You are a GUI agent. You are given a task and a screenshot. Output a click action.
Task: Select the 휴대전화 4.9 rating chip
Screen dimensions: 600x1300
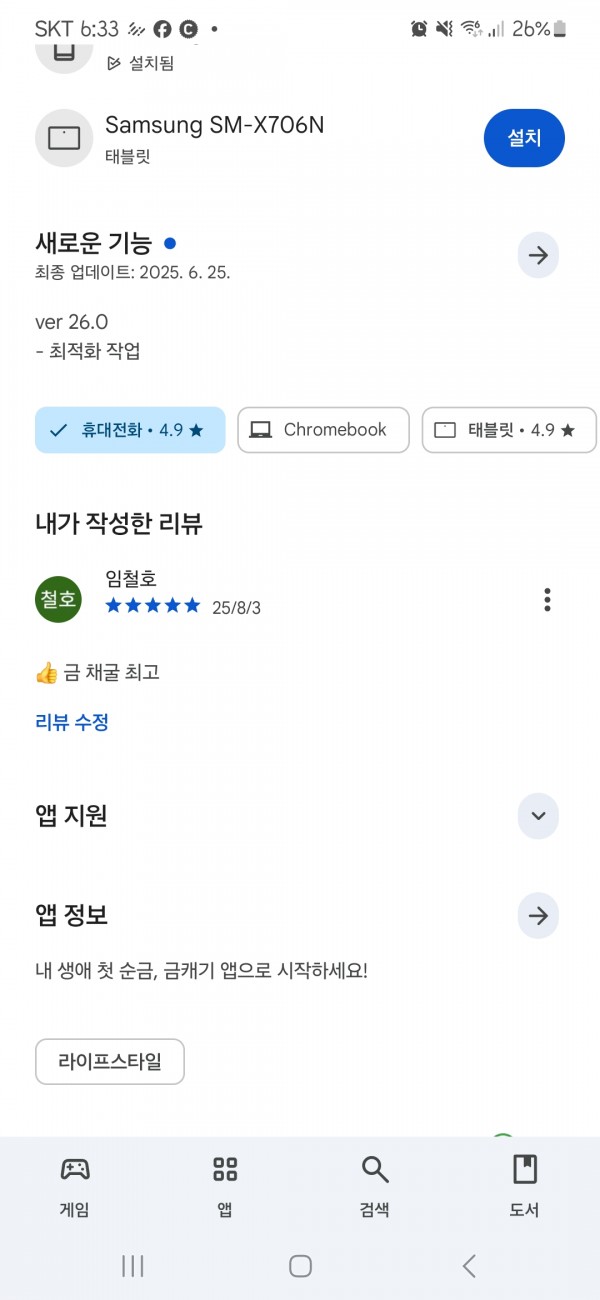pos(130,430)
